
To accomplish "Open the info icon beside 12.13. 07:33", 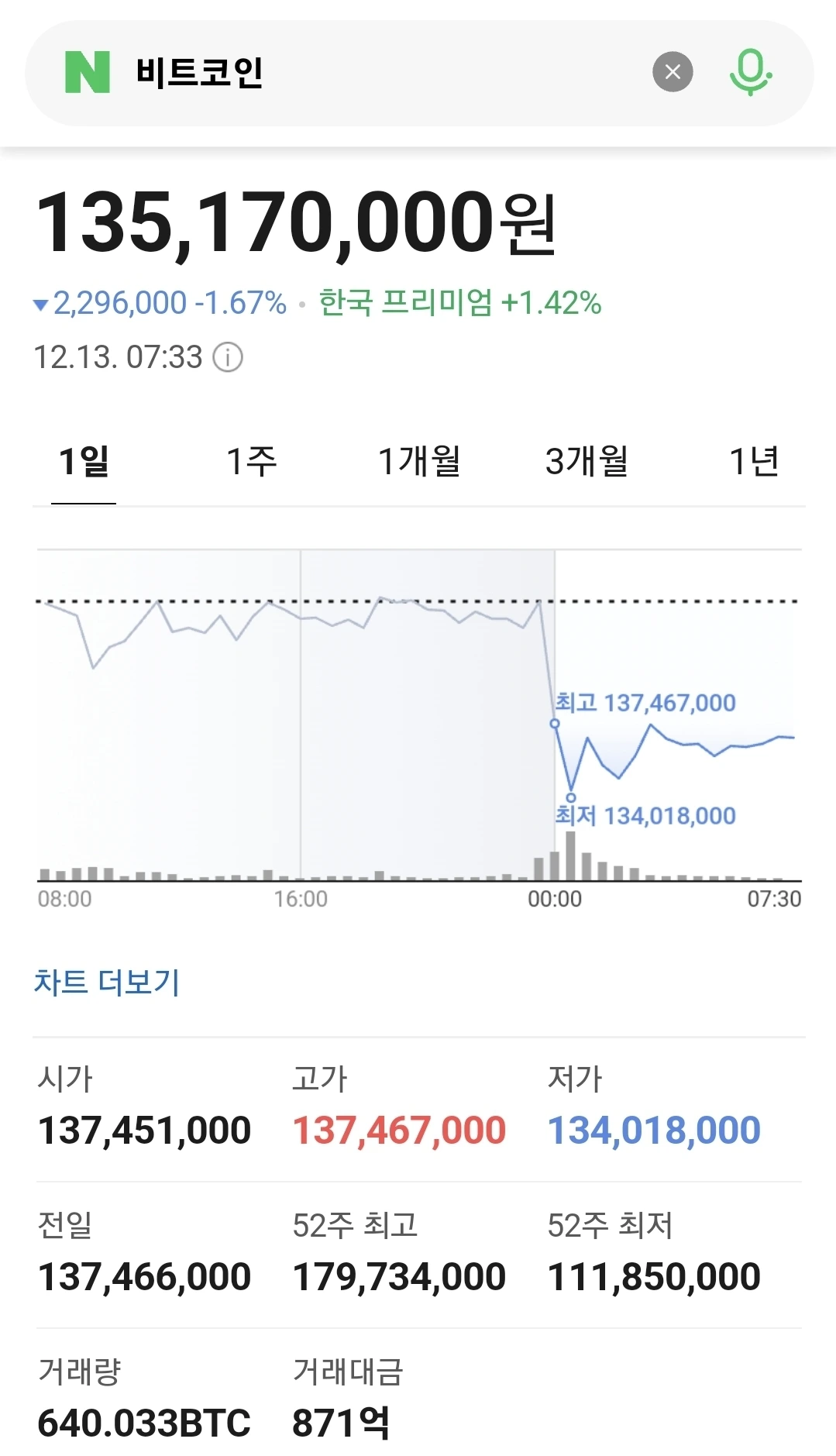I will [x=228, y=358].
